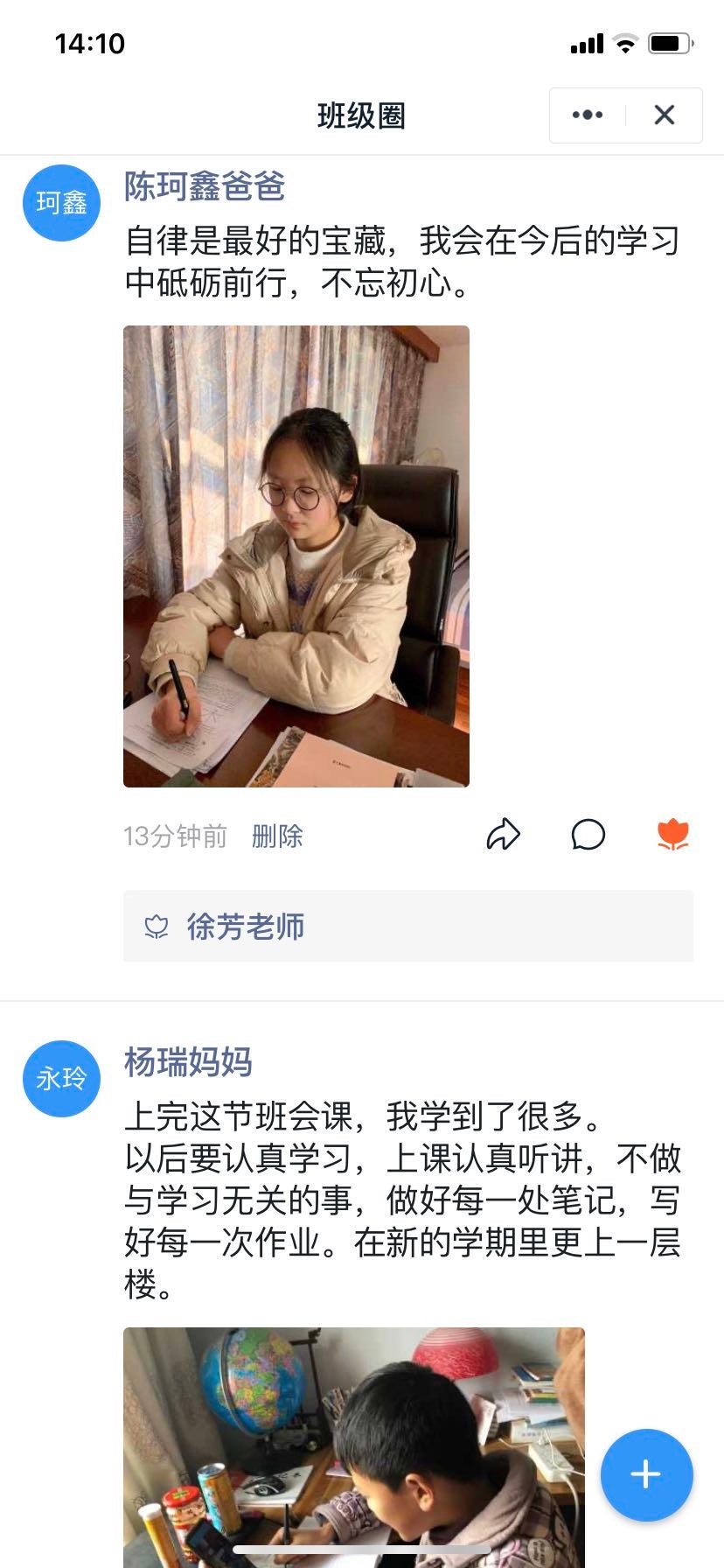This screenshot has width=724, height=1568.
Task: Open 杨瑞妈妈's profile name
Action: click(x=188, y=1062)
